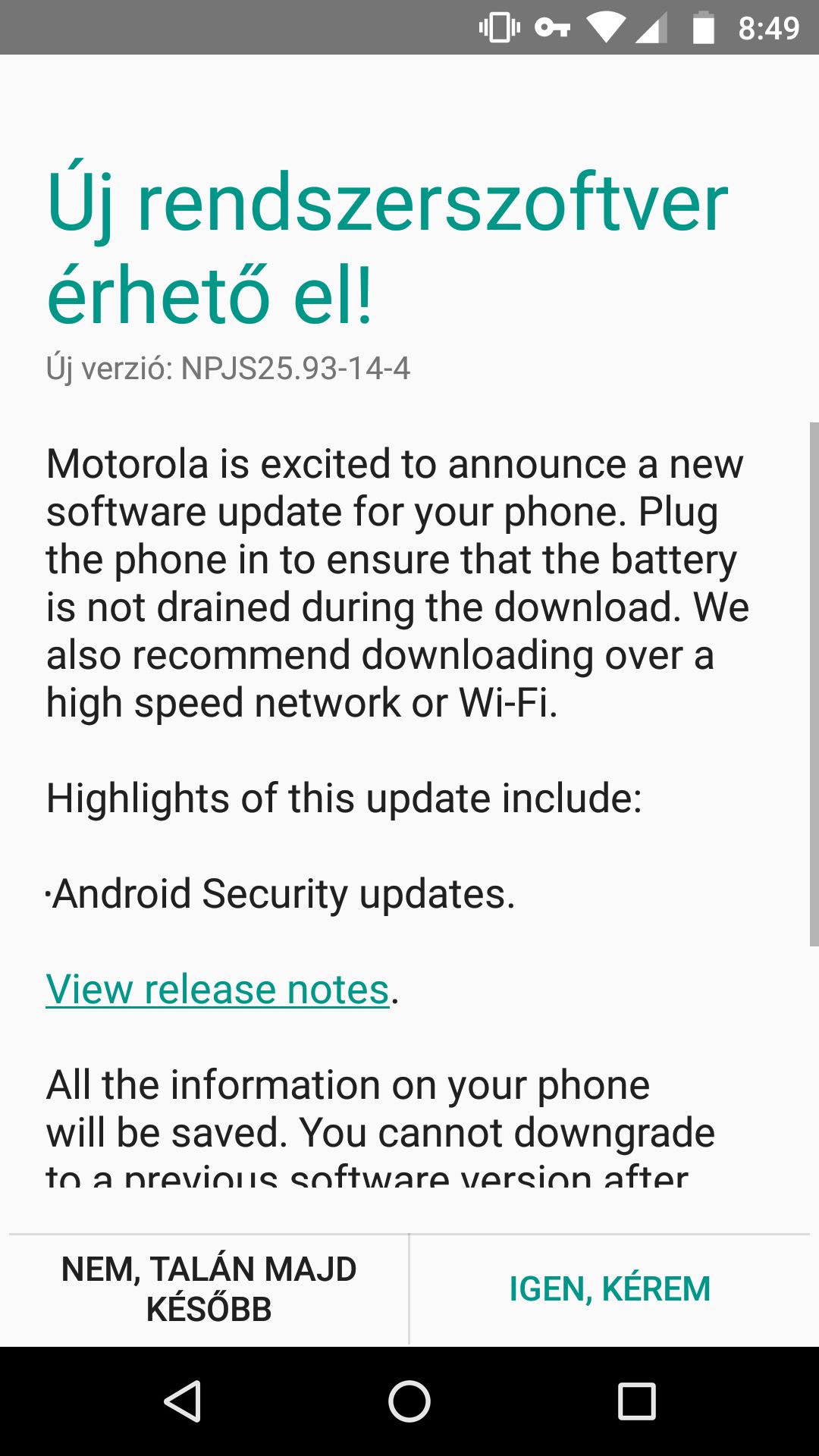The image size is (819, 1456).
Task: Open the recent apps overview
Action: point(636,1401)
